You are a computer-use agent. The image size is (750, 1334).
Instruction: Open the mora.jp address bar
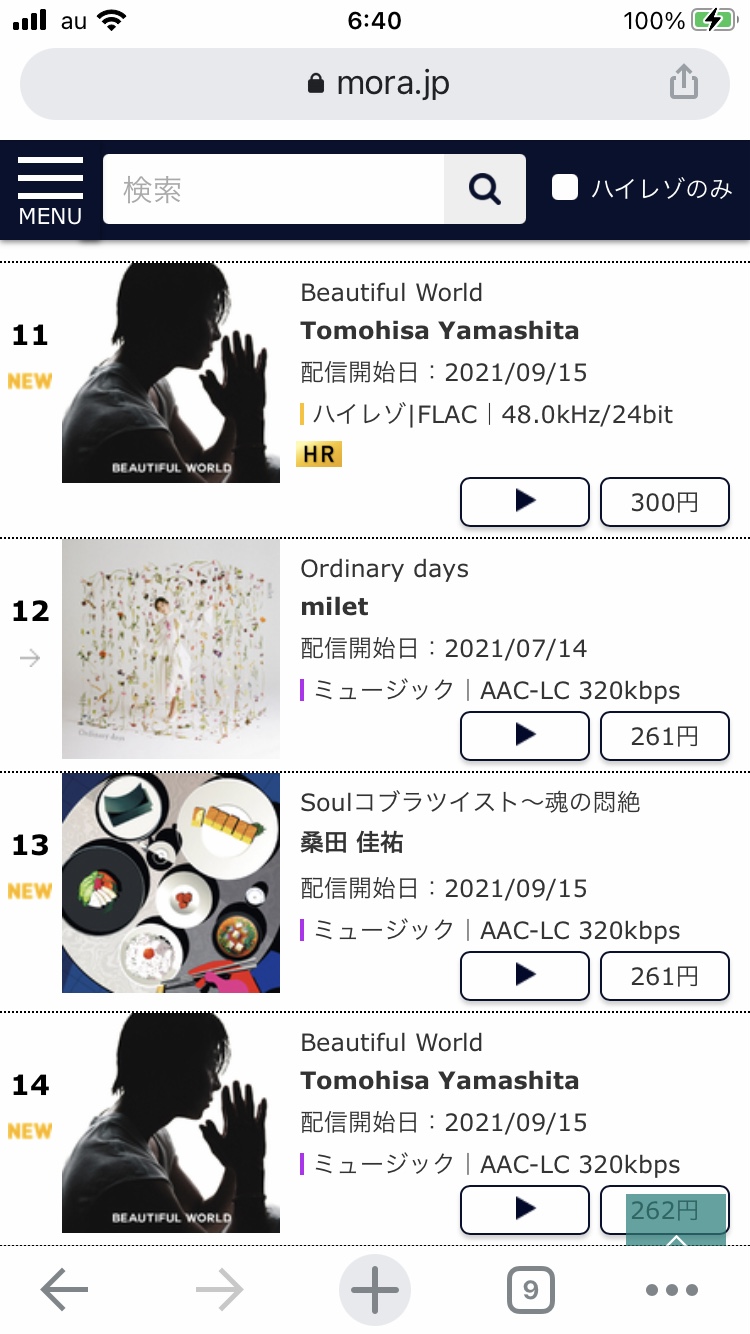point(378,84)
